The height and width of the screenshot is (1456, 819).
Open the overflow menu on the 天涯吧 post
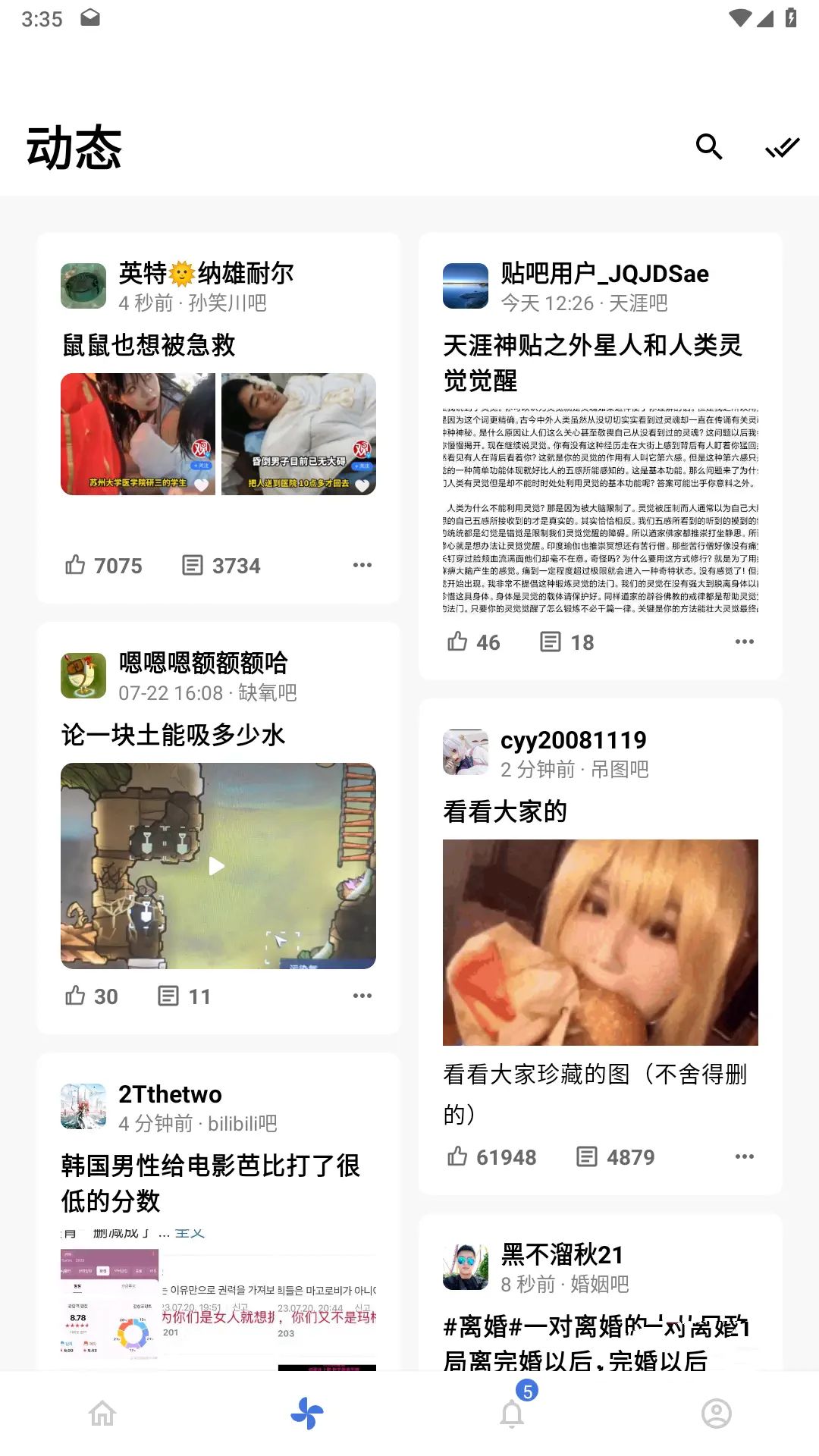745,642
